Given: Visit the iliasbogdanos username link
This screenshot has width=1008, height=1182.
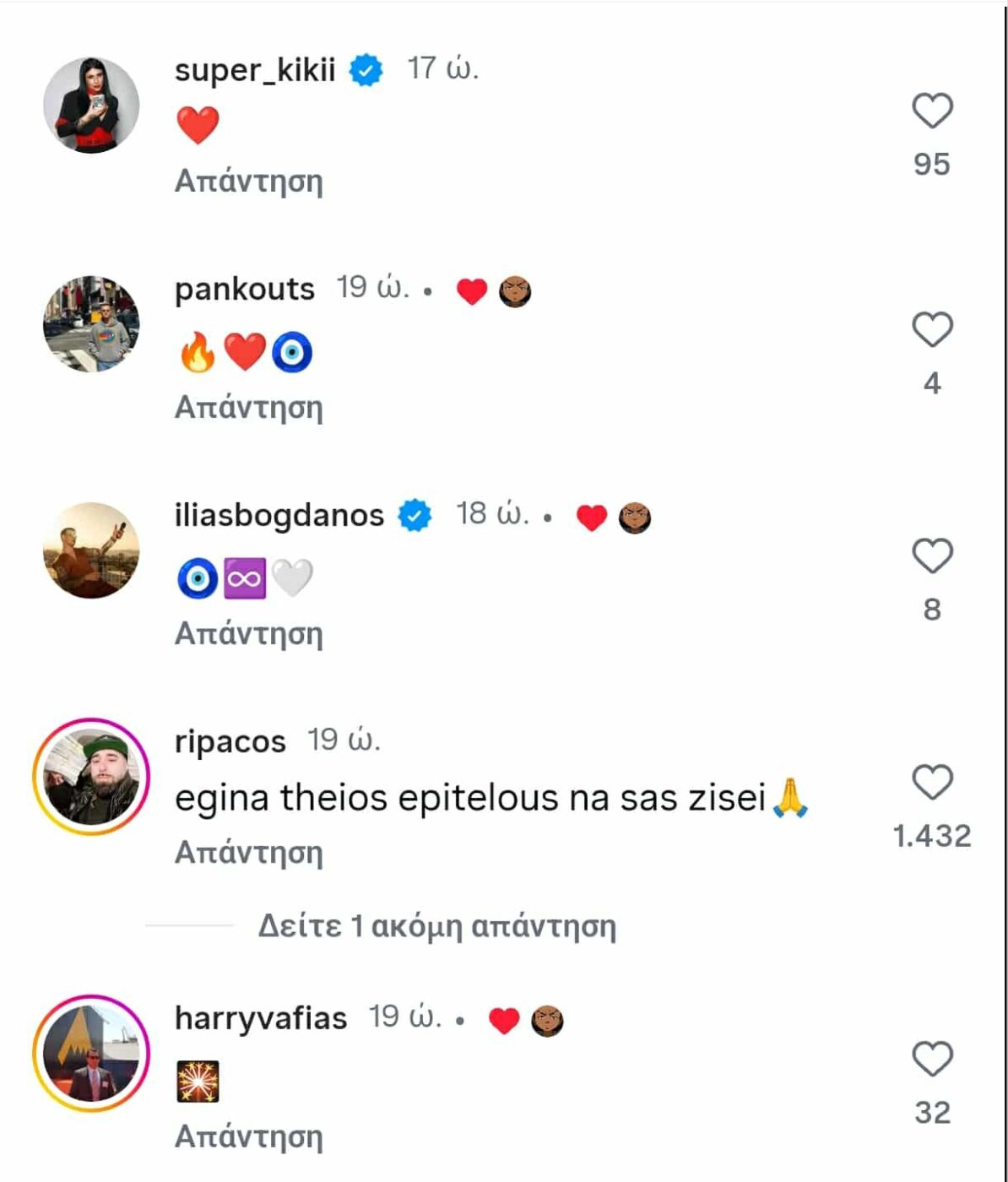Looking at the screenshot, I should pos(279,515).
